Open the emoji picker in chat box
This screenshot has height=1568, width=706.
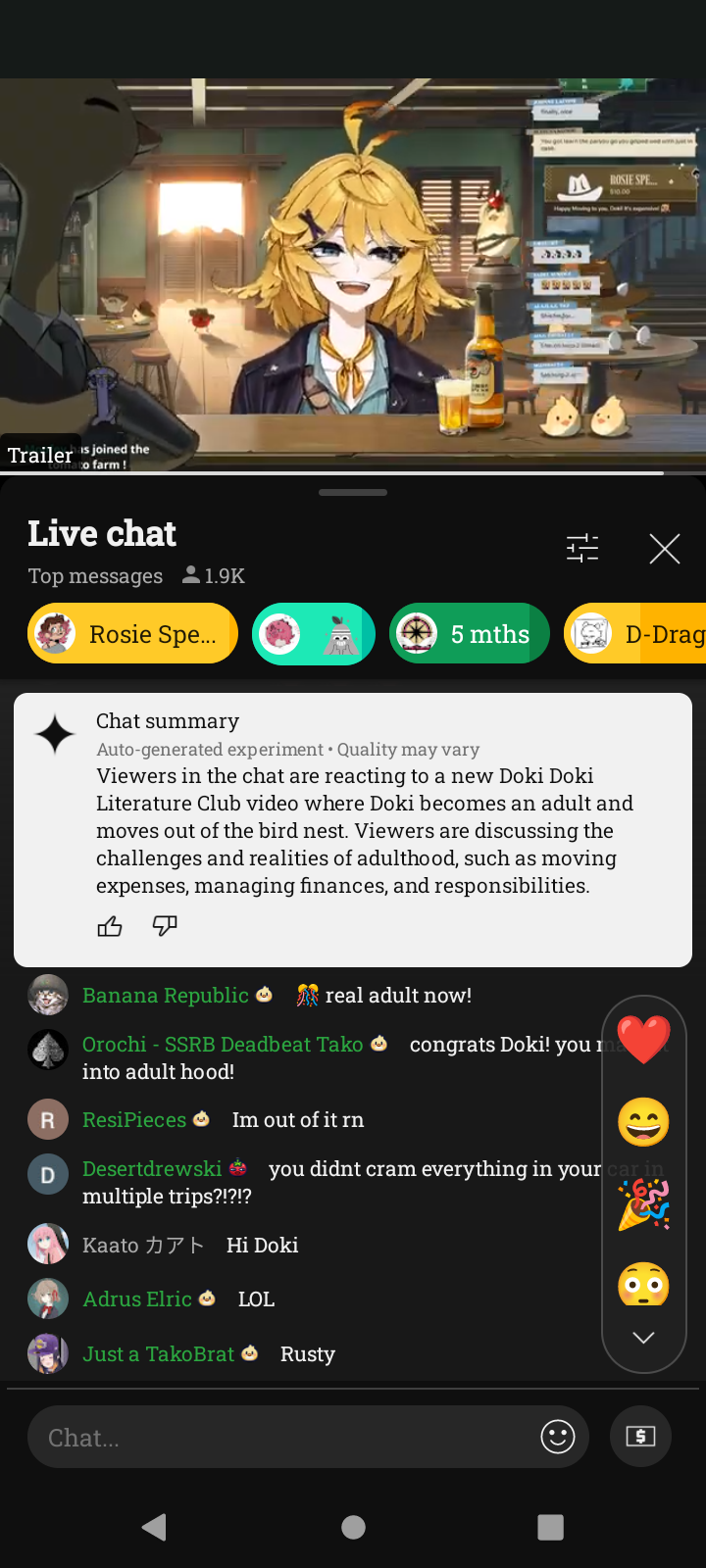(x=558, y=1437)
